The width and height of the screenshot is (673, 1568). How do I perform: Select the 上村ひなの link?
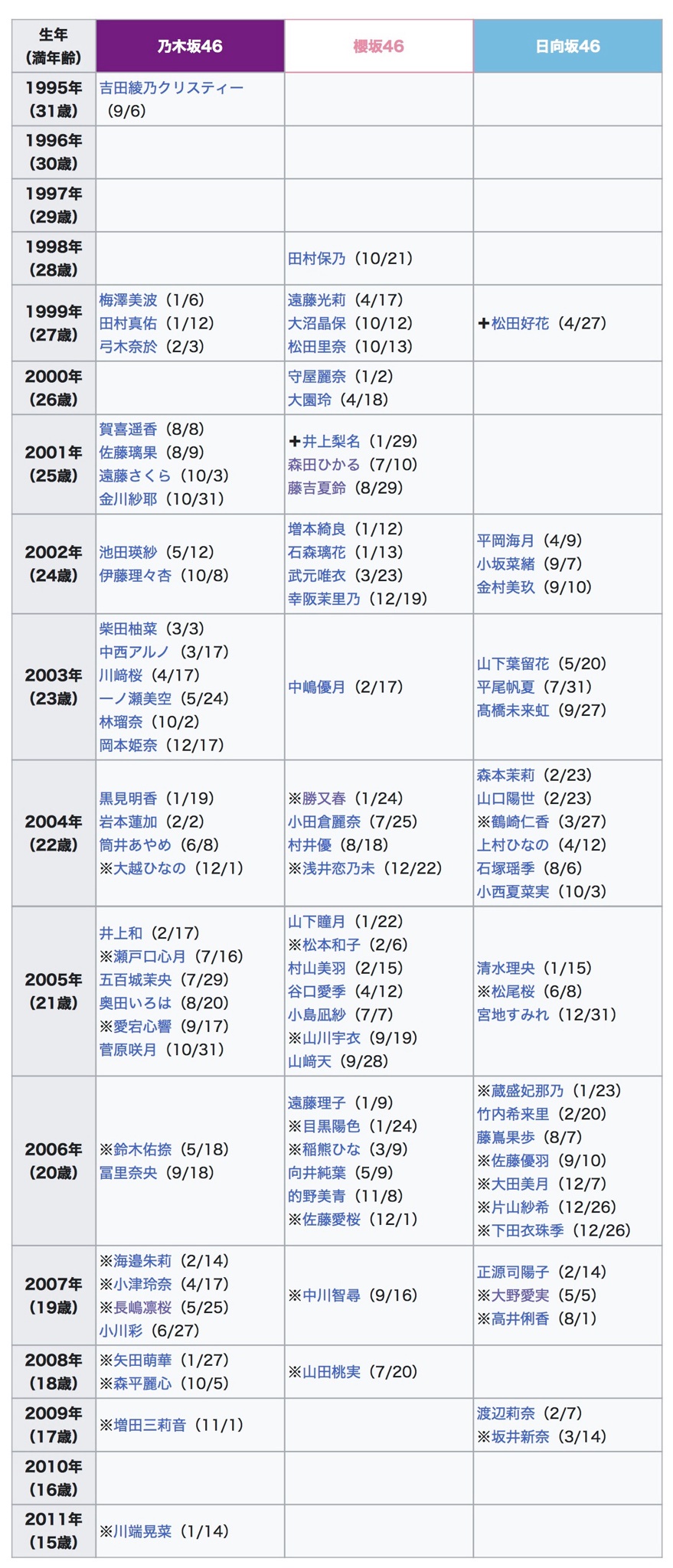(x=513, y=844)
